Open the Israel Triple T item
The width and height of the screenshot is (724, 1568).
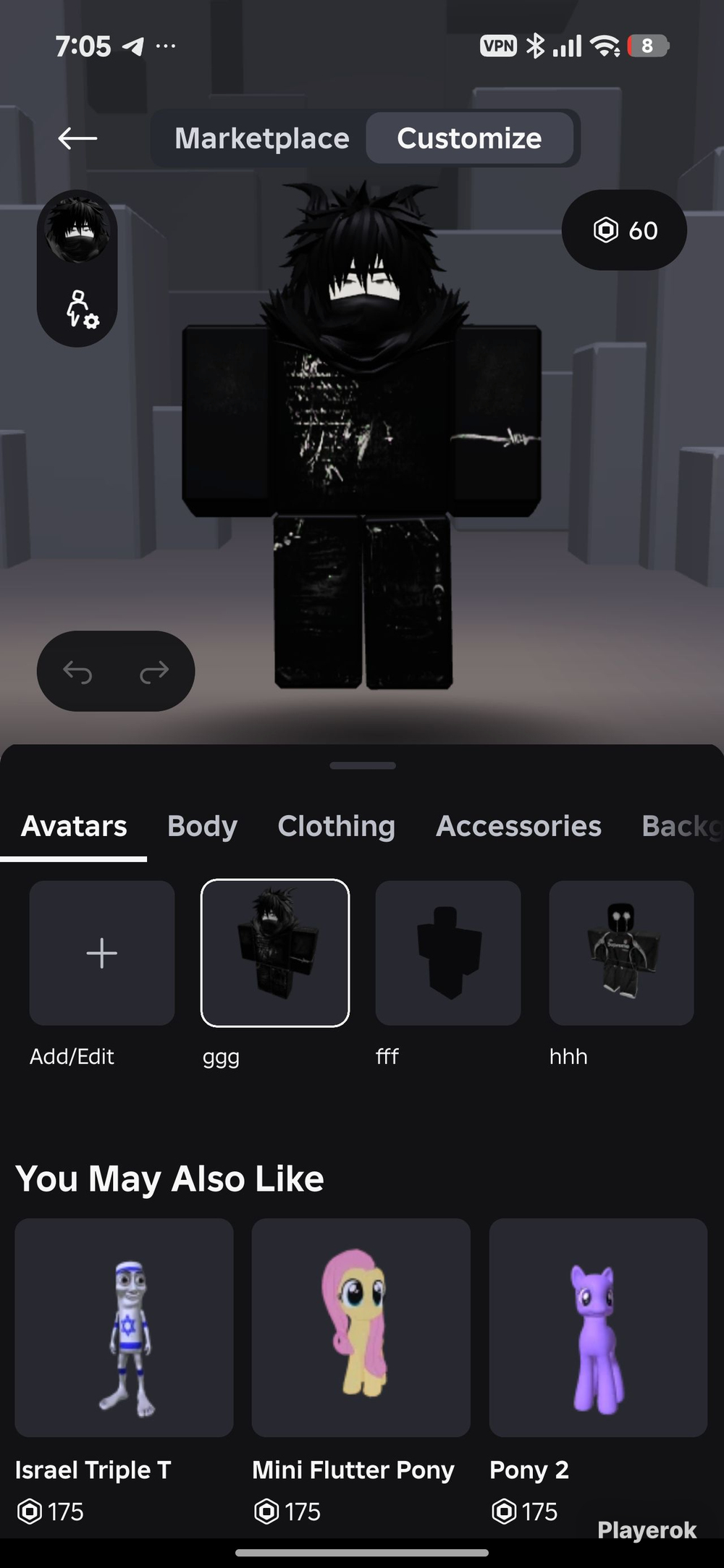[x=124, y=1328]
